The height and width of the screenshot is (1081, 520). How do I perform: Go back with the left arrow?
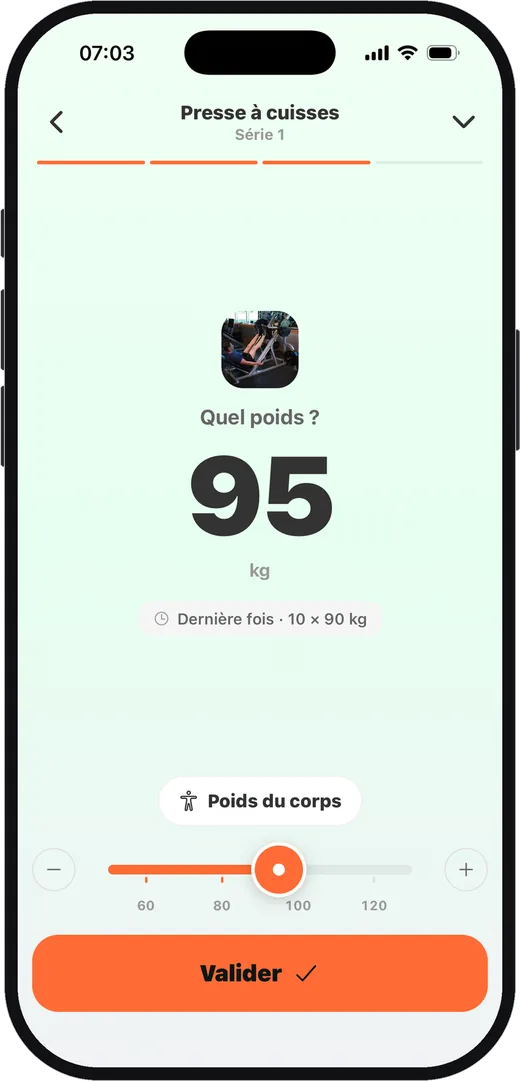pos(57,122)
